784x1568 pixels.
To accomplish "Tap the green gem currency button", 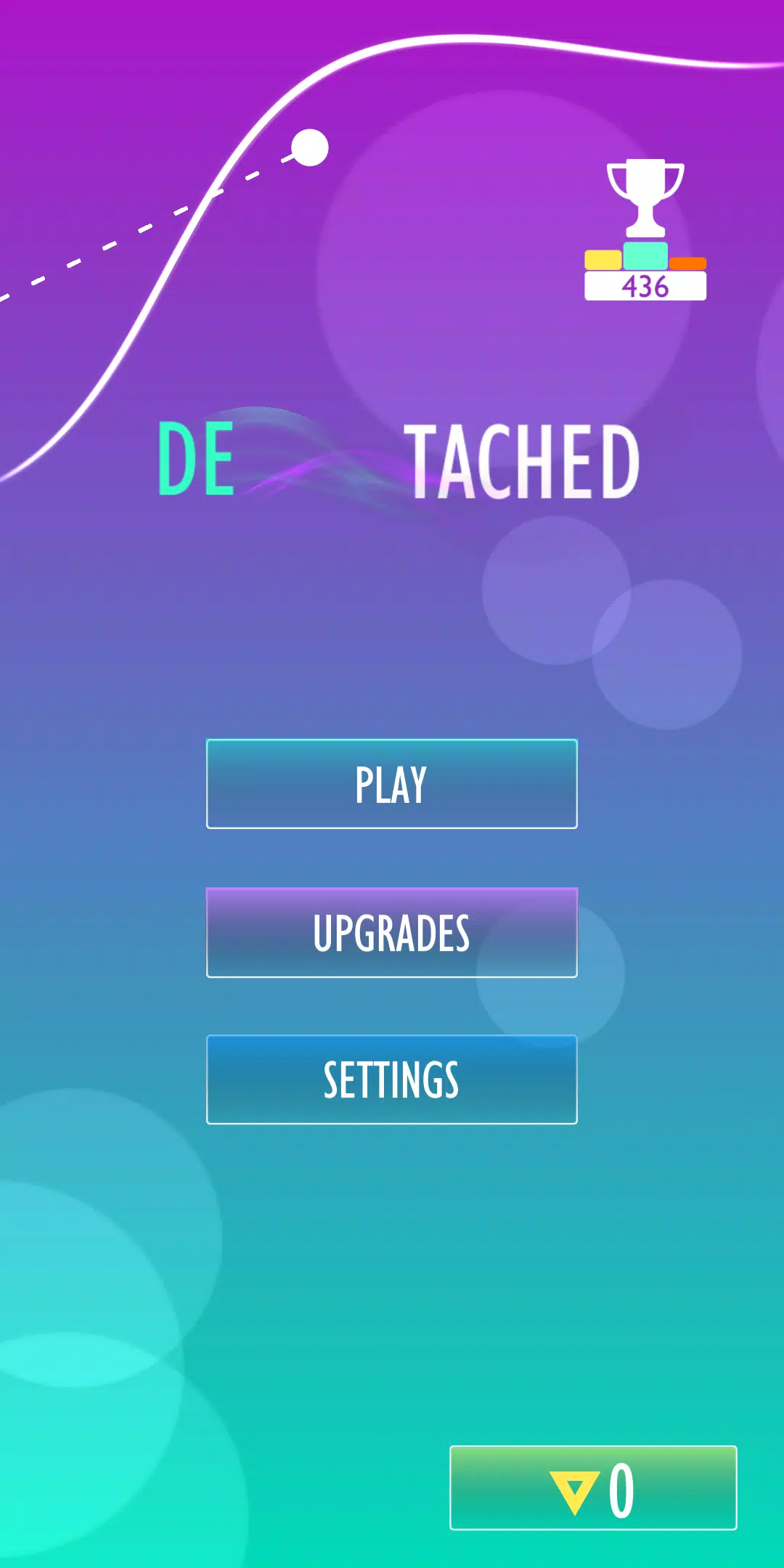I will 593,1487.
